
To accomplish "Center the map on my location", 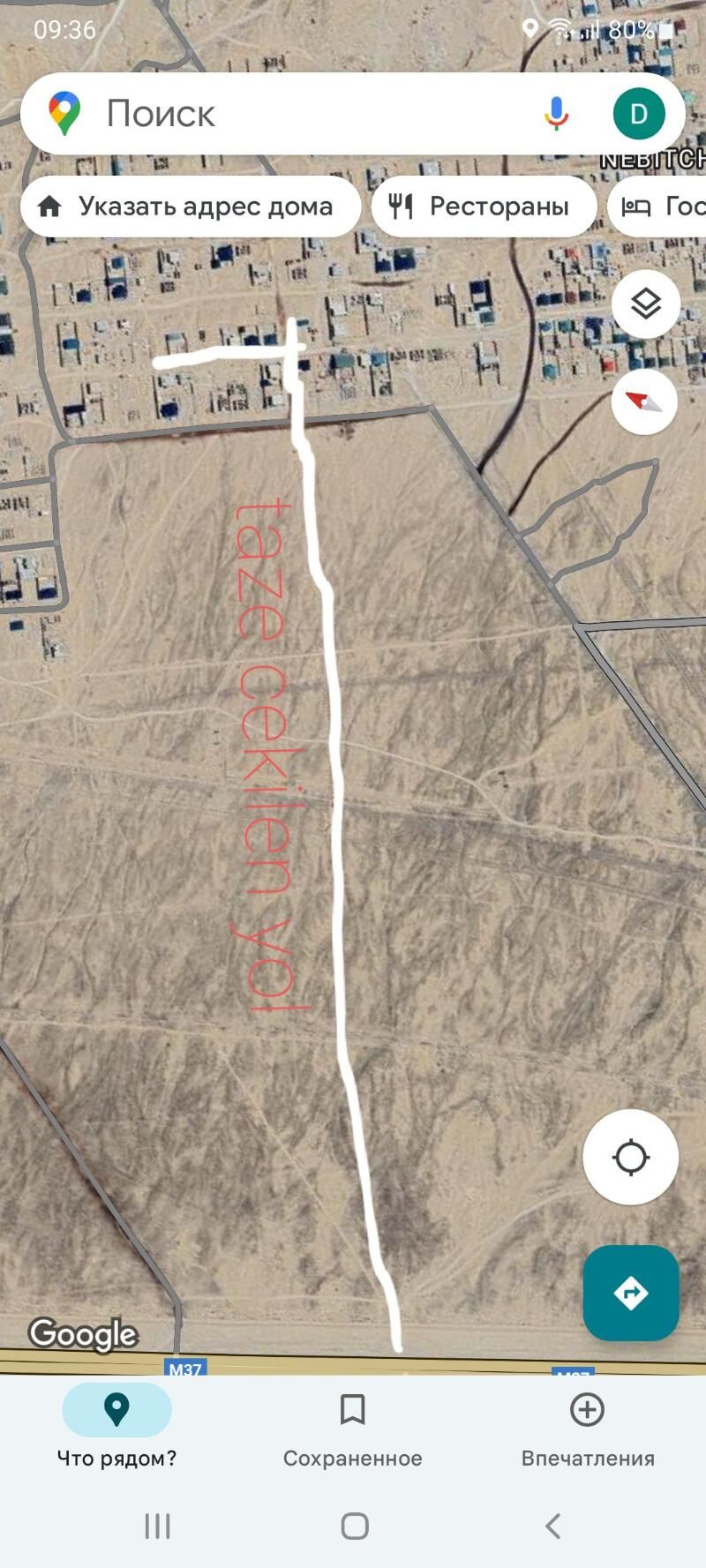I will [x=630, y=1157].
